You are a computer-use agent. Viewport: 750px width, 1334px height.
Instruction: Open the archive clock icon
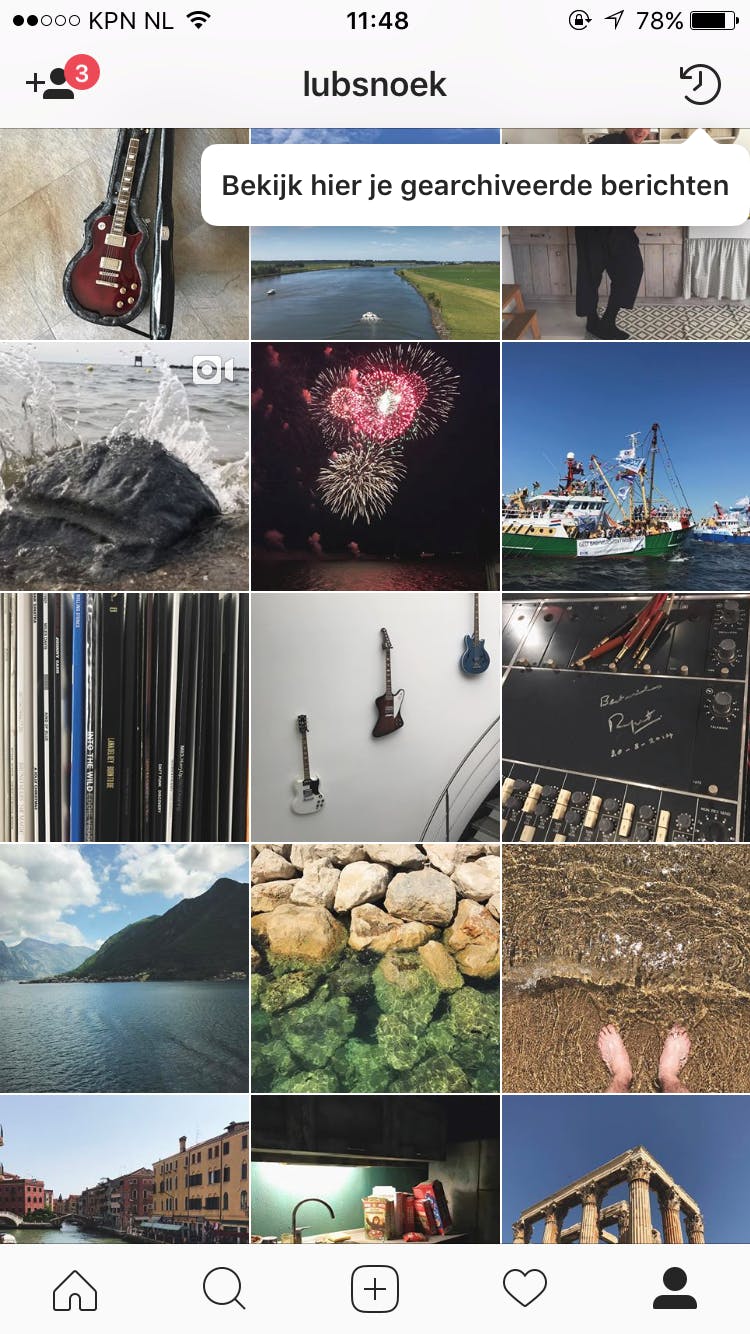click(700, 84)
